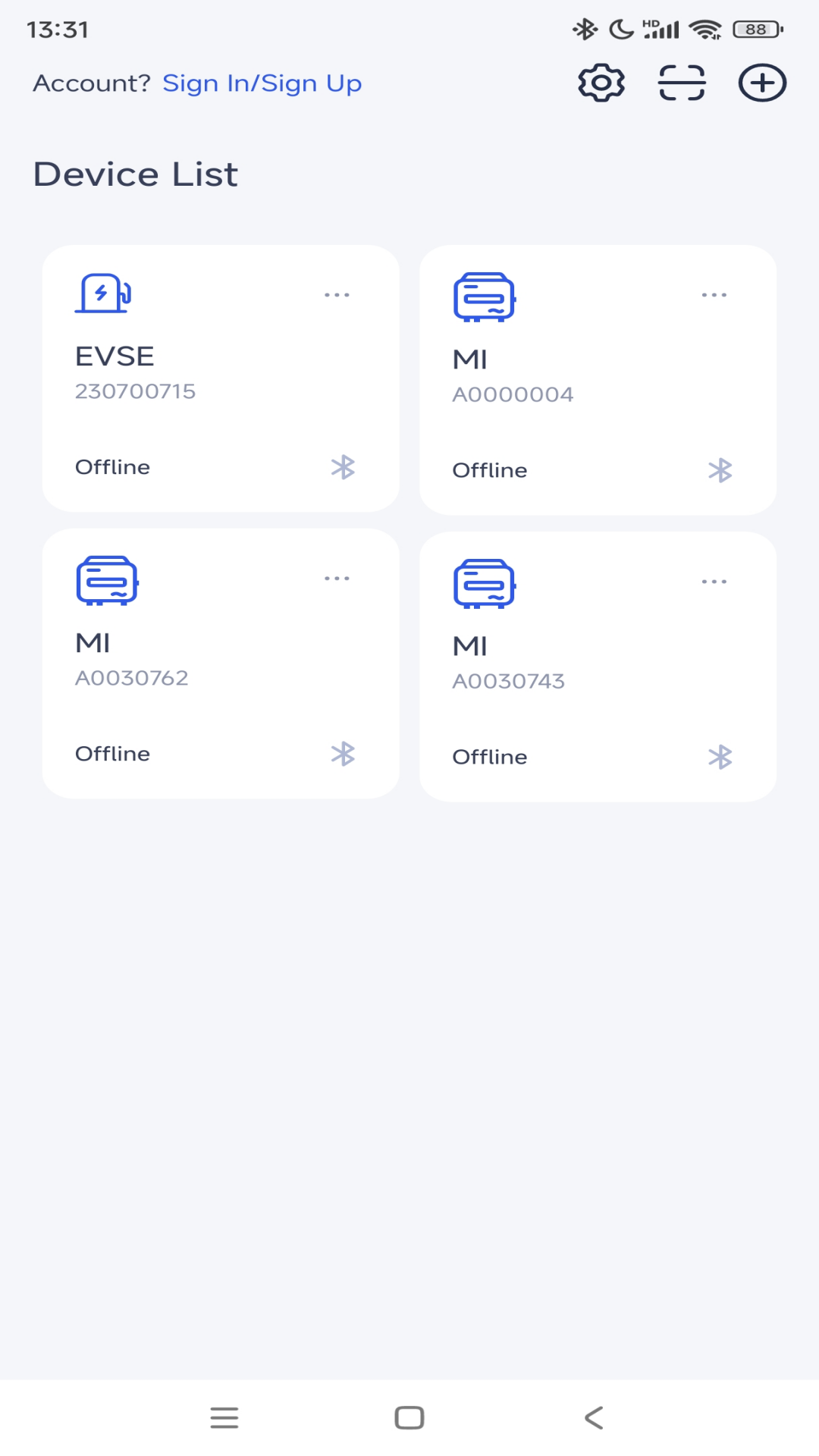Tap the add device plus icon
The width and height of the screenshot is (819, 1456).
point(761,83)
